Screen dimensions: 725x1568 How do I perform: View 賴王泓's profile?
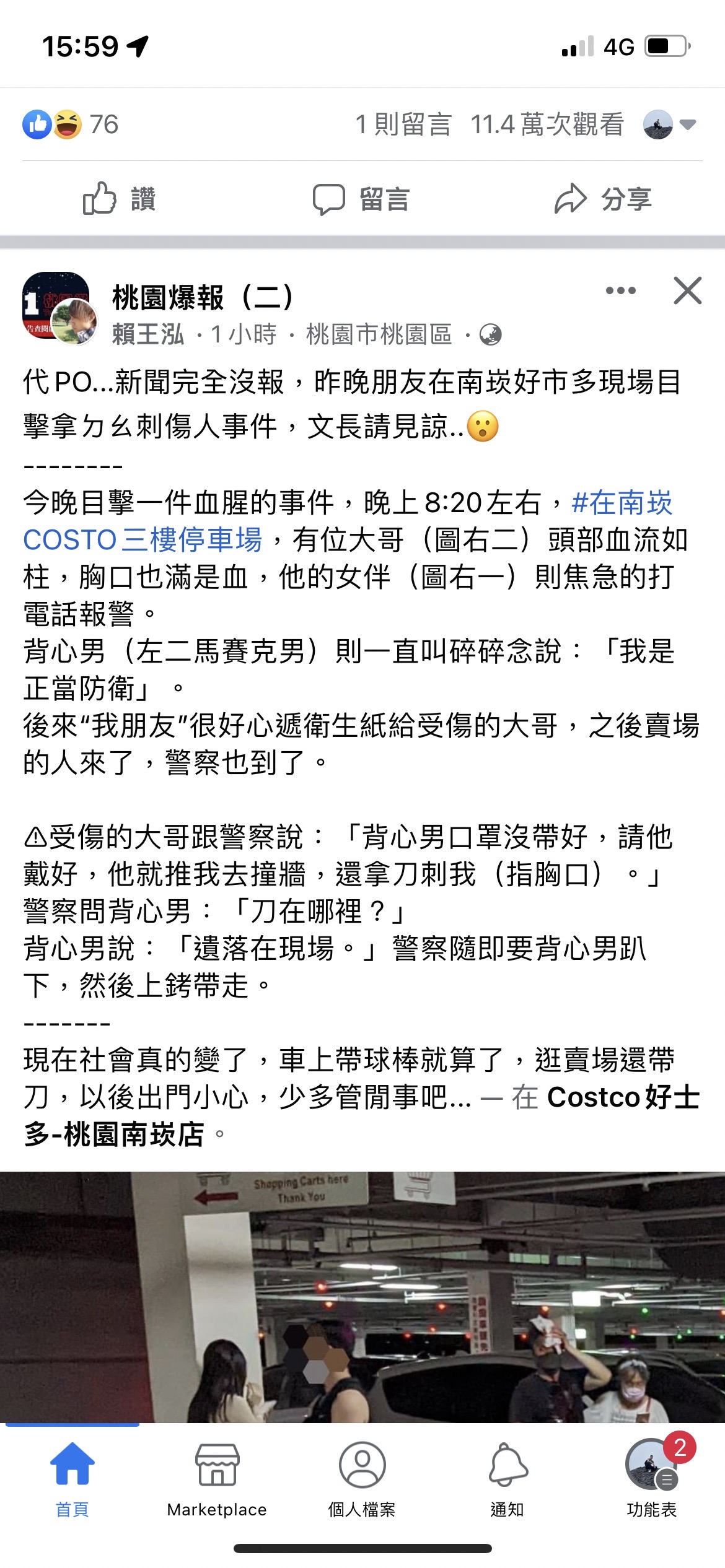tap(148, 334)
